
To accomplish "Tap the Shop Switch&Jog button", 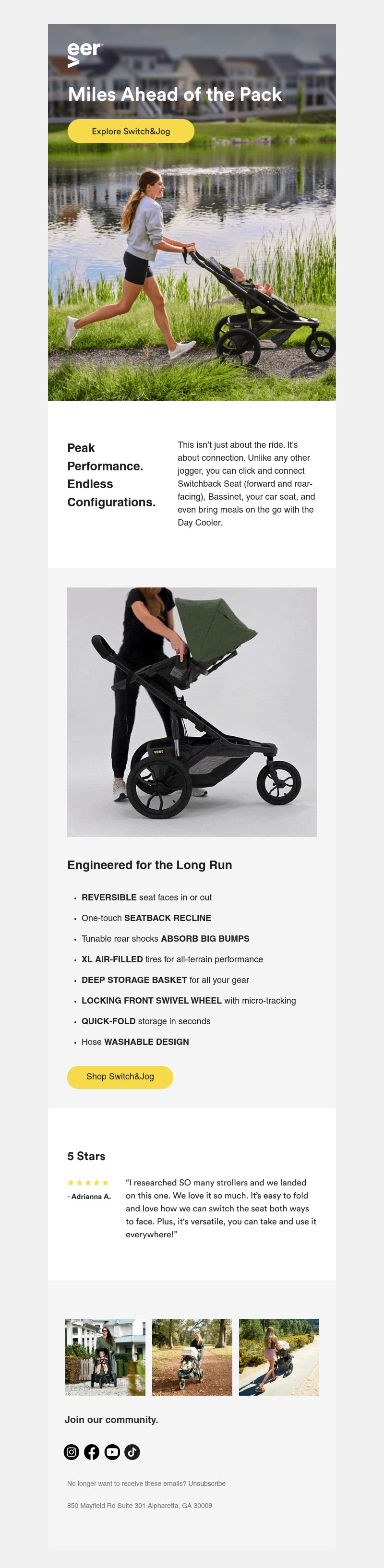I will [x=120, y=1076].
